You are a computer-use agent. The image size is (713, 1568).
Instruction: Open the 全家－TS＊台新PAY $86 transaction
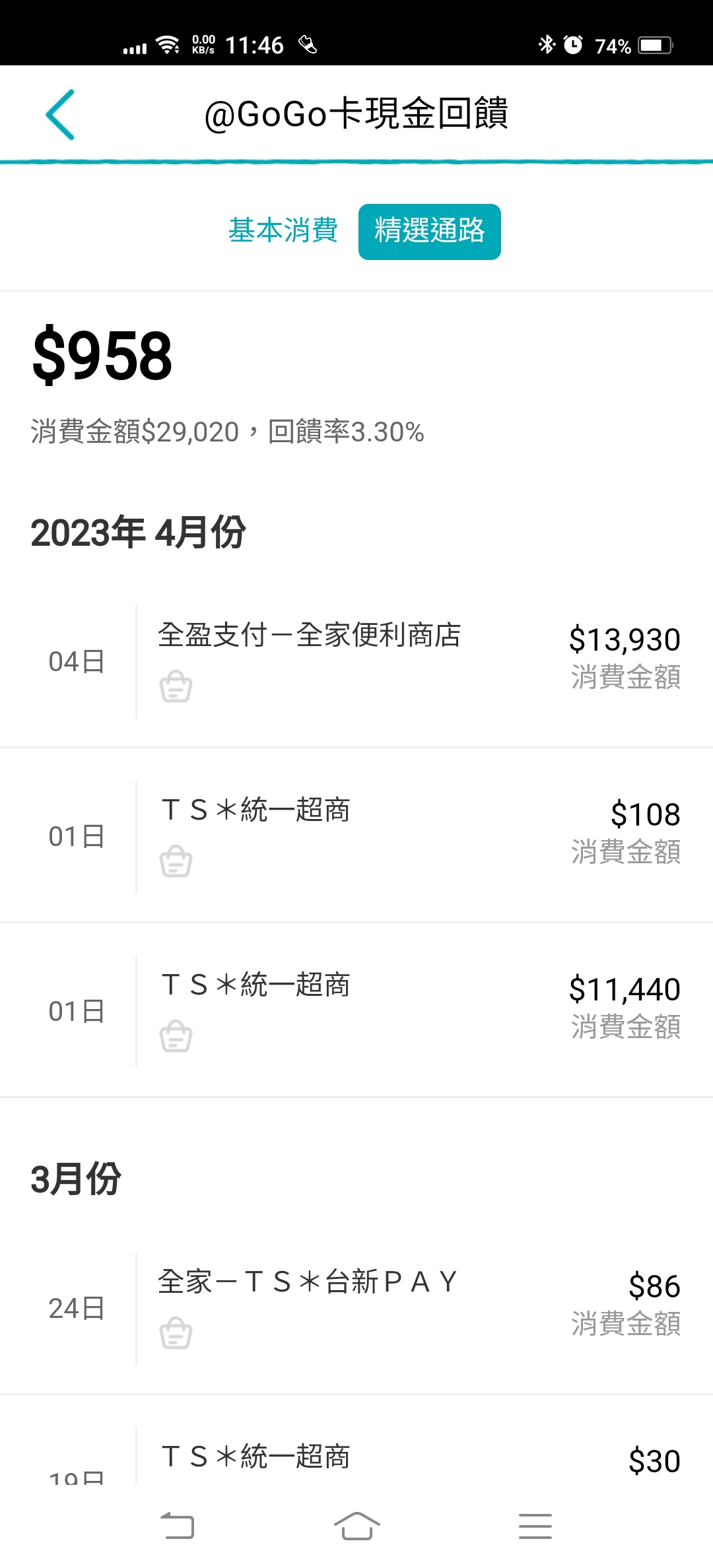[356, 1308]
